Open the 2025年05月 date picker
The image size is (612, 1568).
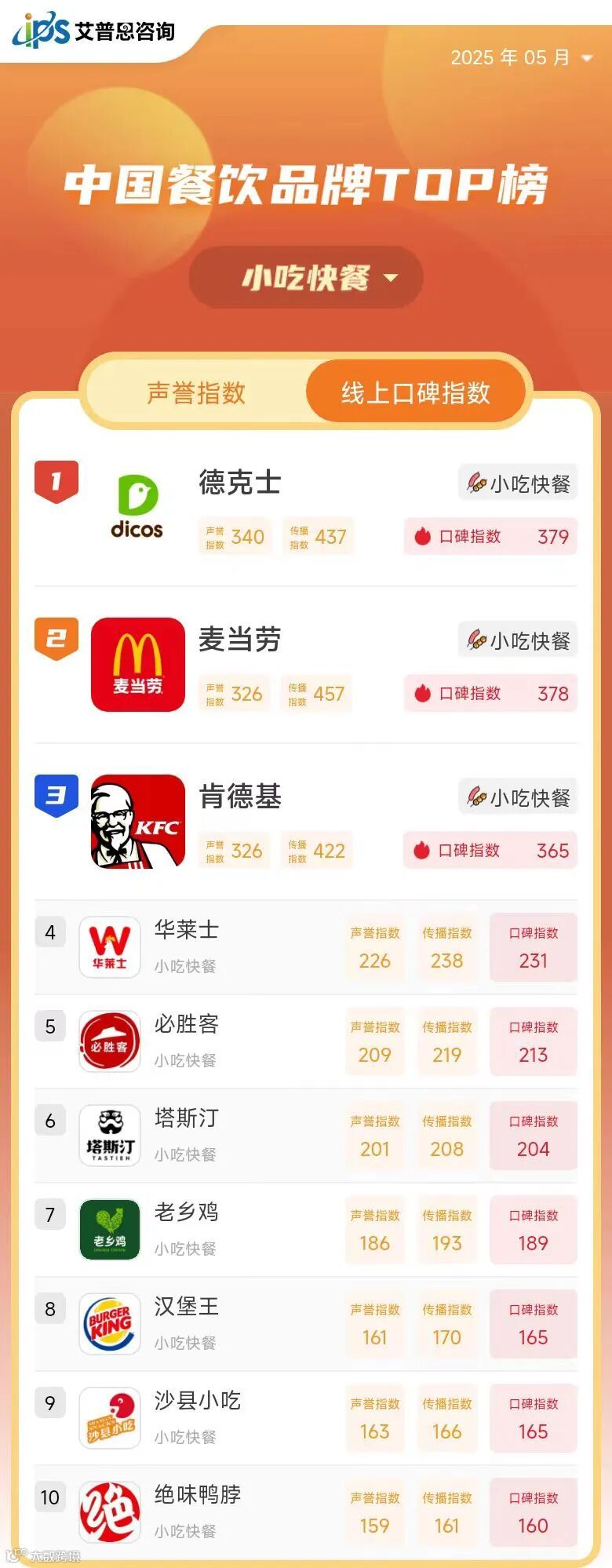coord(521,58)
